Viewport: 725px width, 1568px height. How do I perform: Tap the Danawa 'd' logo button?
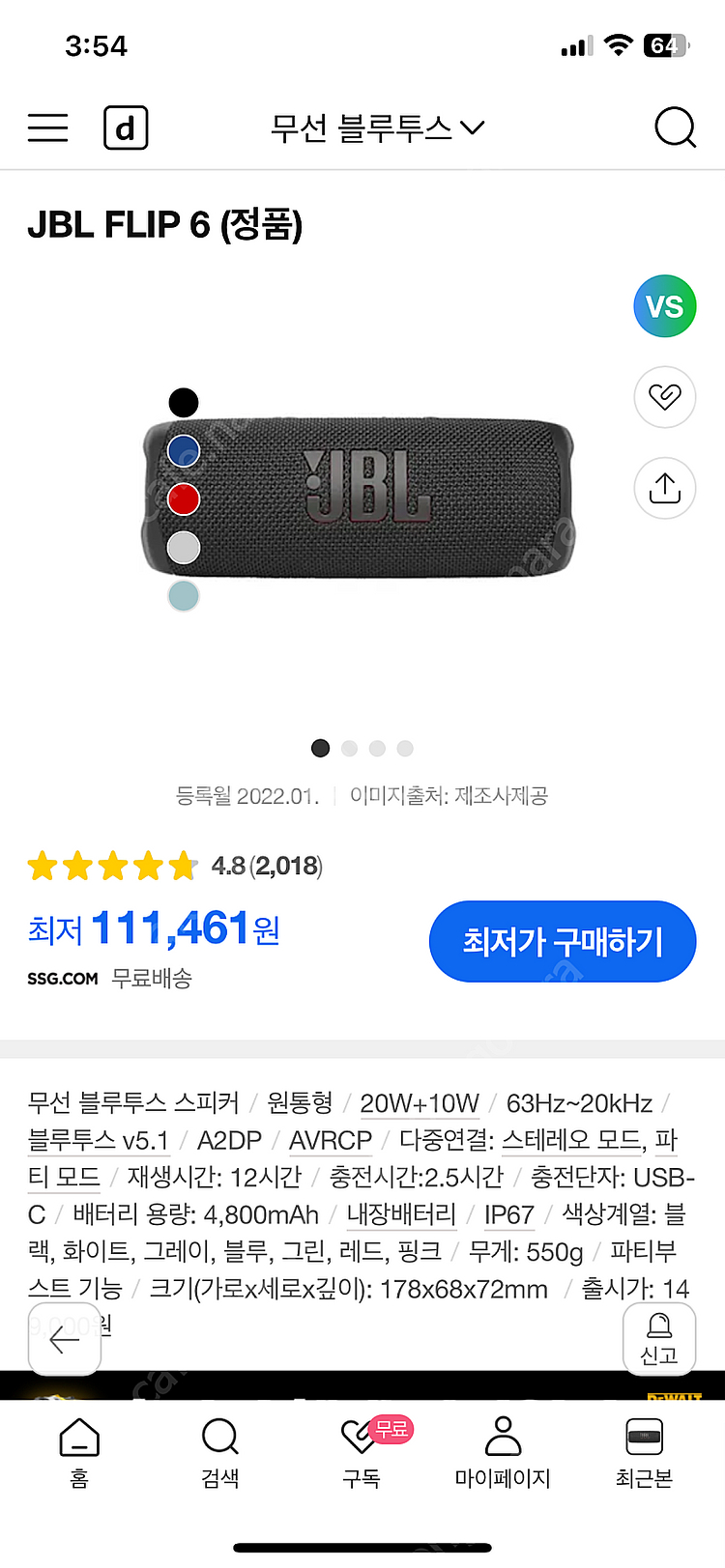(126, 128)
